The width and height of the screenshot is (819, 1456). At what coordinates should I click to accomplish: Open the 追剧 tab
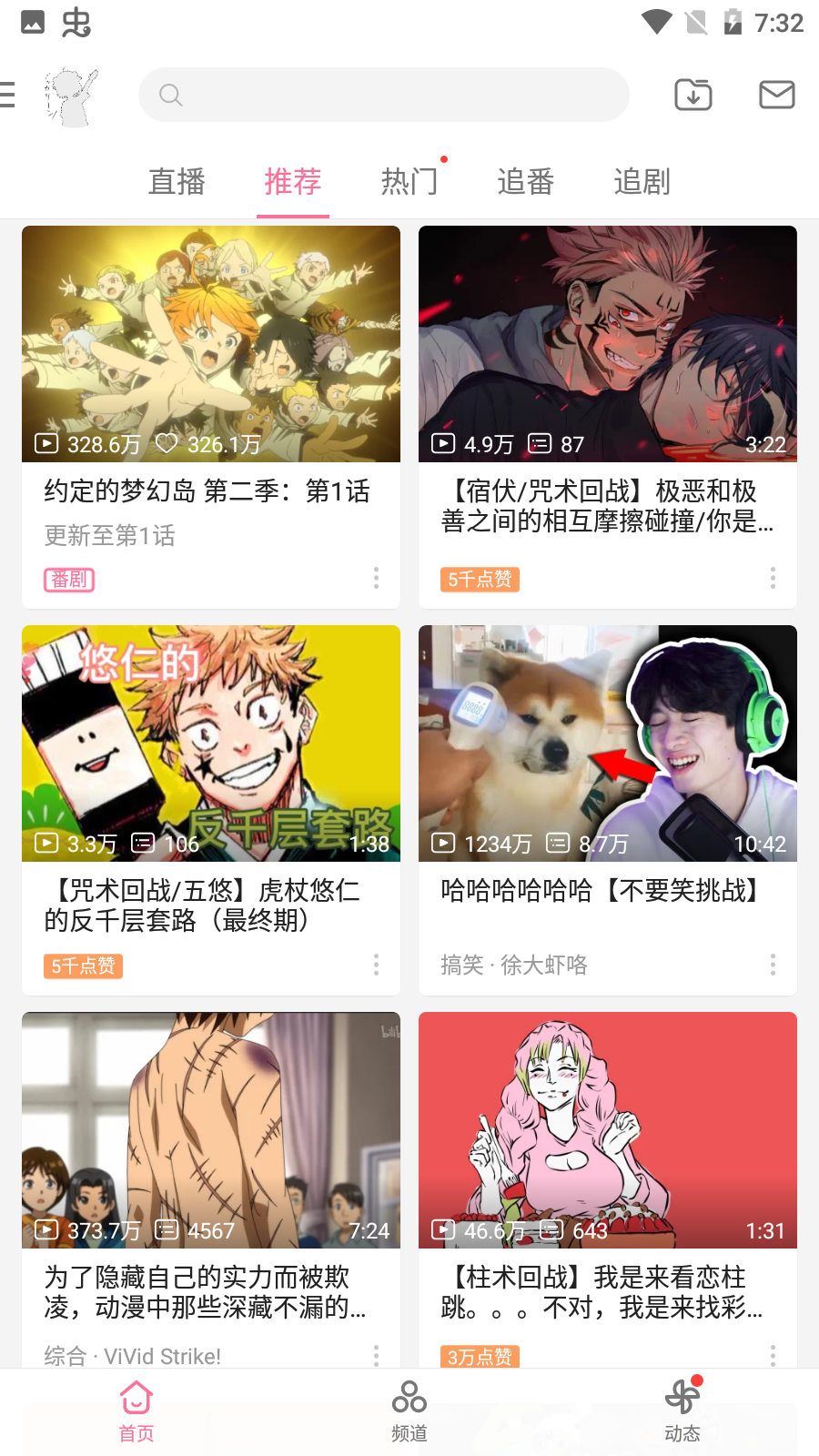pyautogui.click(x=642, y=182)
